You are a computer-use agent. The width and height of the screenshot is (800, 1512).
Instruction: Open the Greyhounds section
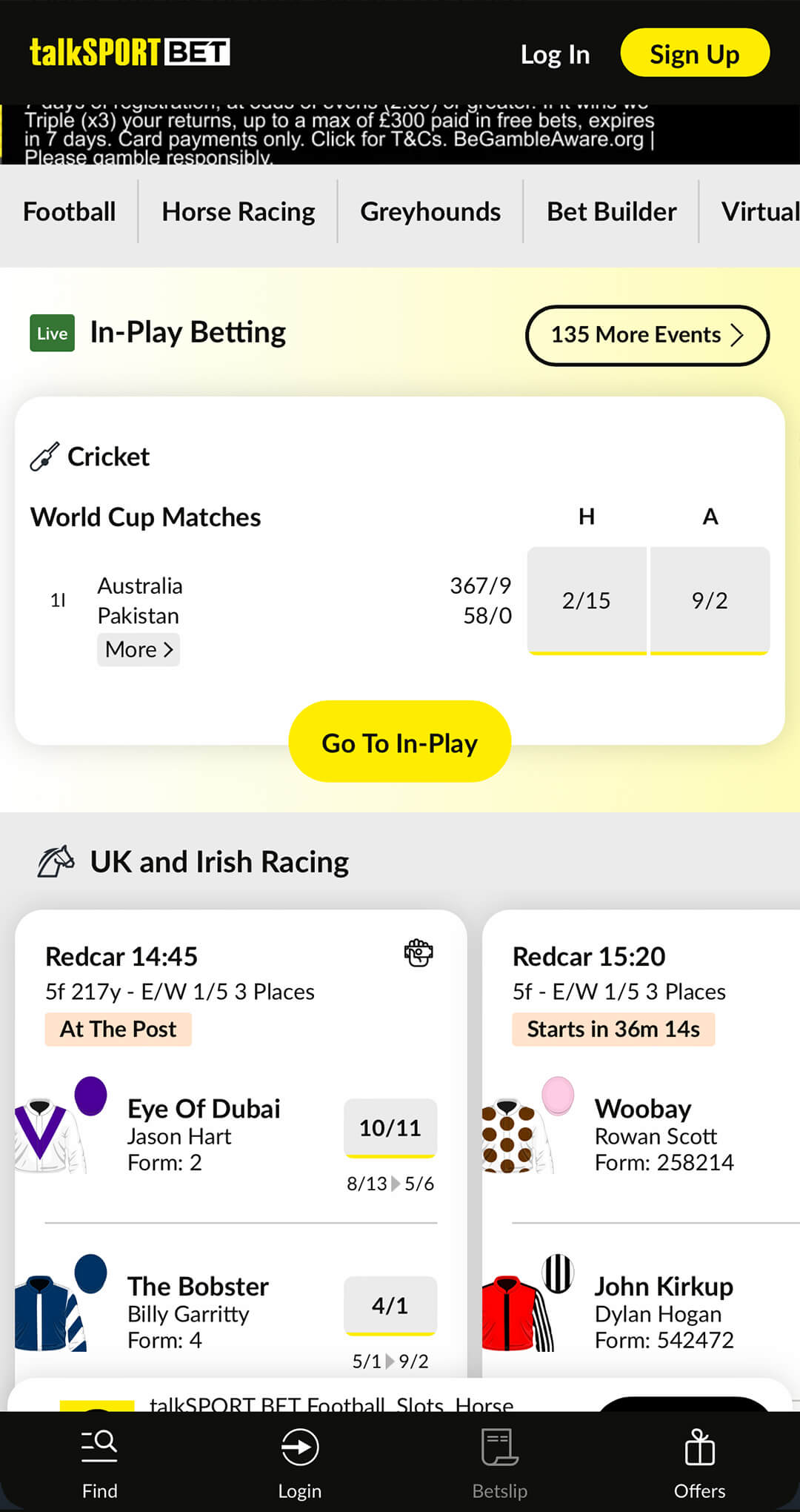pos(430,211)
